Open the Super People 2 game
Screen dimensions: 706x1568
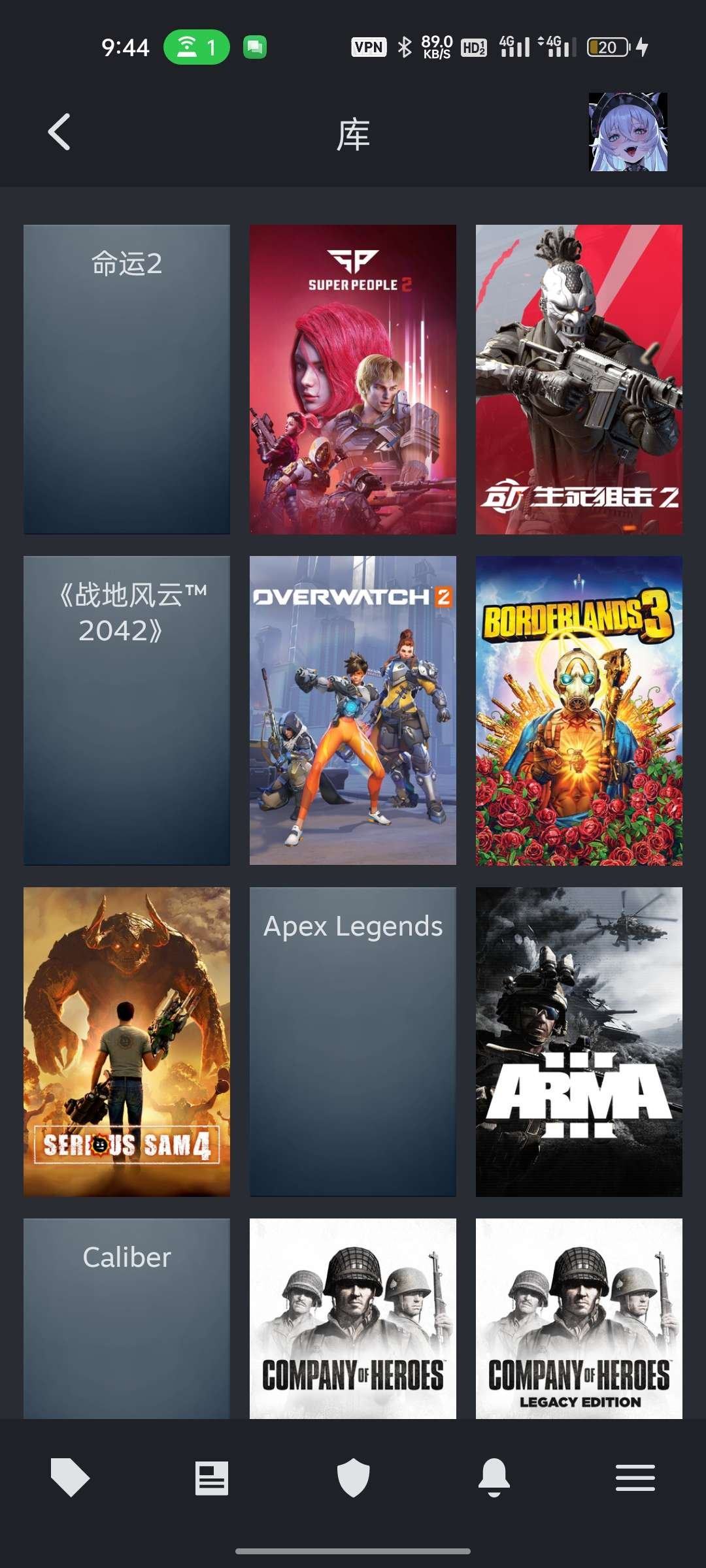pos(353,379)
